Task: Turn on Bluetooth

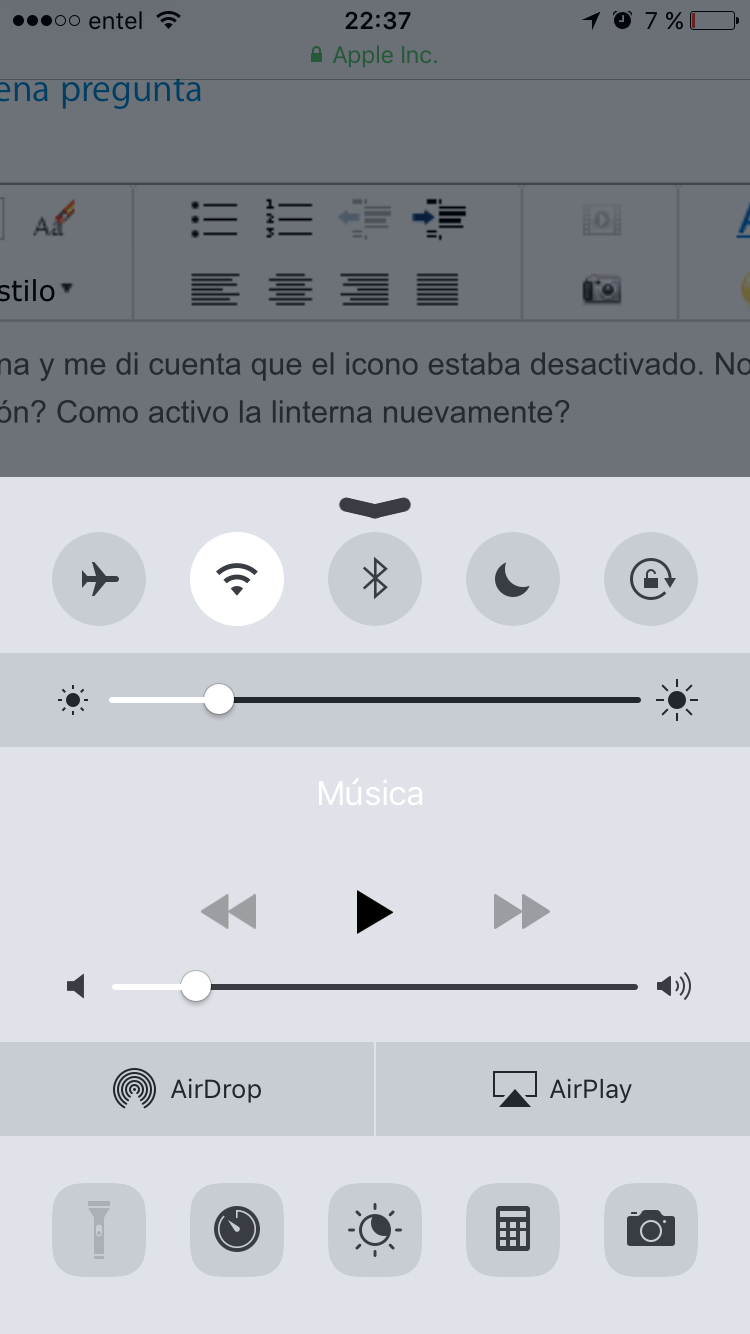Action: [x=375, y=579]
